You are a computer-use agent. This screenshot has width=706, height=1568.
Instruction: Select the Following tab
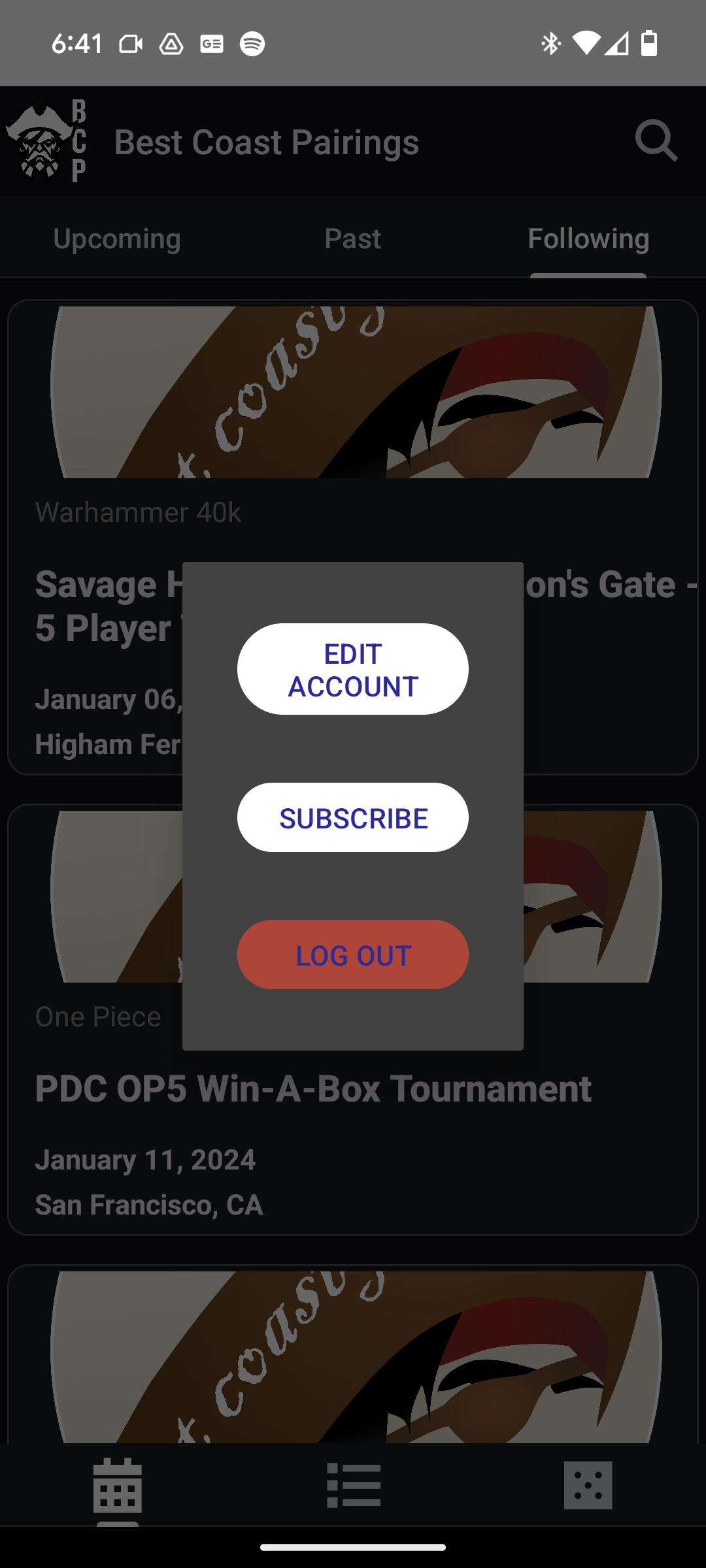coord(588,238)
